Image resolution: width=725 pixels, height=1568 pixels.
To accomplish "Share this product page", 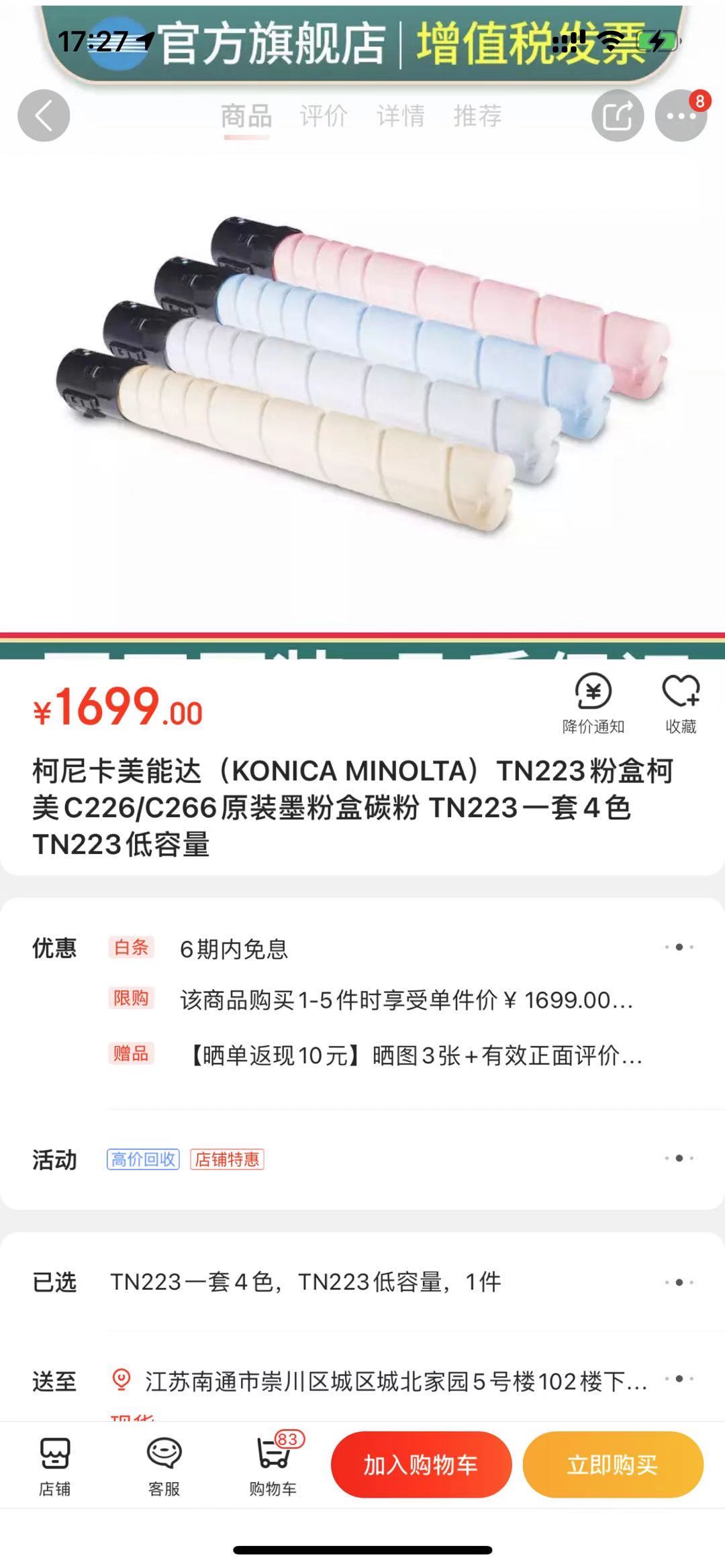I will click(x=618, y=115).
